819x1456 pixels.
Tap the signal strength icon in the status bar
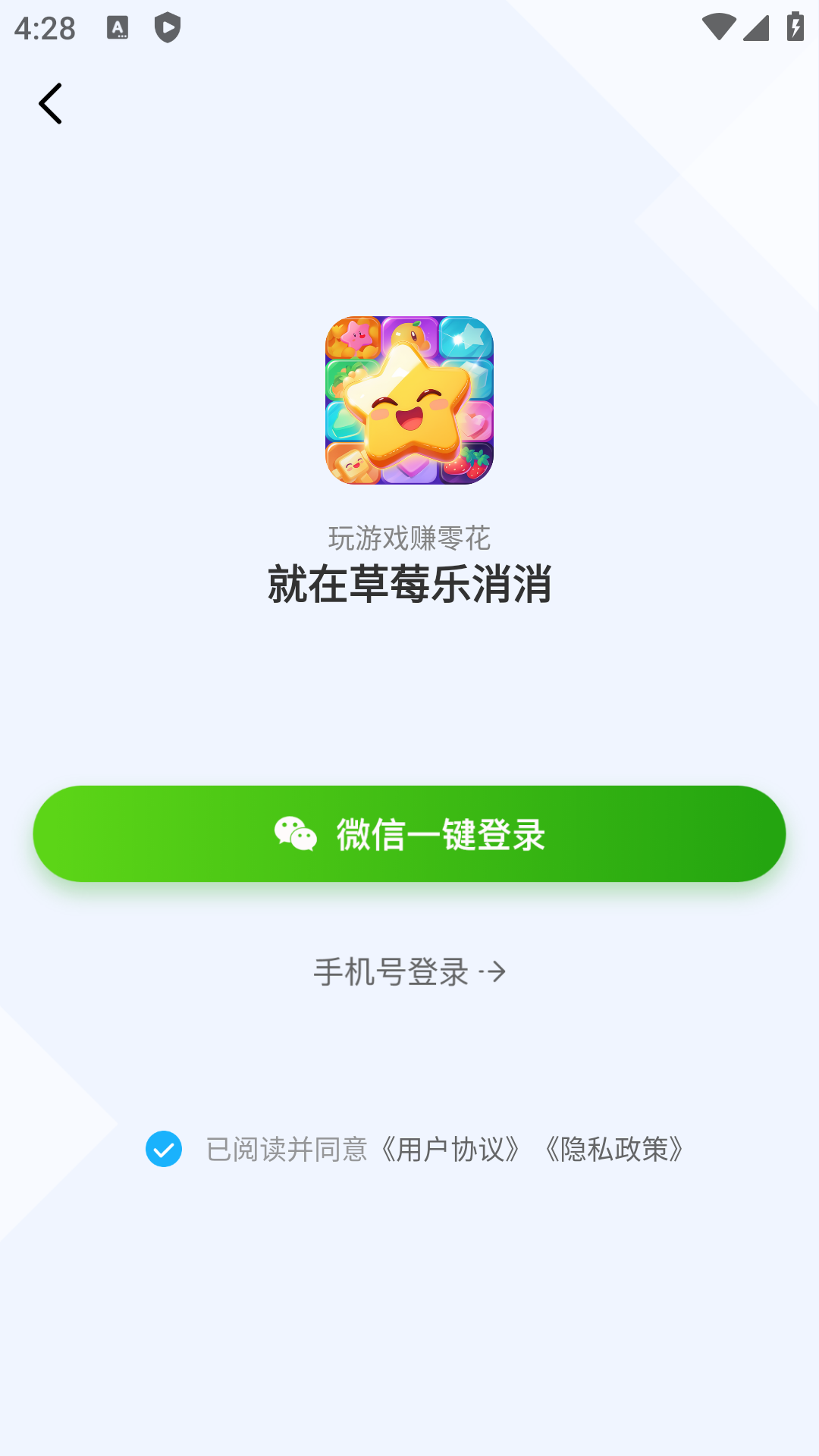(755, 26)
